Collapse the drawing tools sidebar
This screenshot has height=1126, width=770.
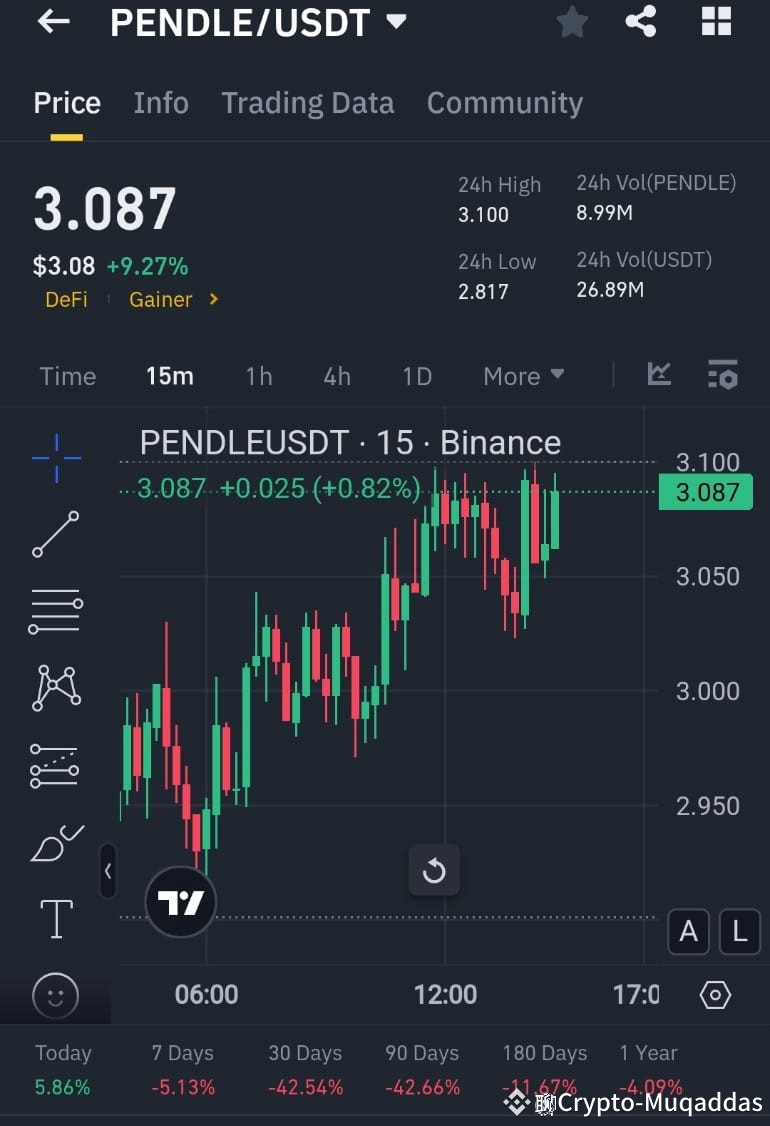[x=108, y=871]
